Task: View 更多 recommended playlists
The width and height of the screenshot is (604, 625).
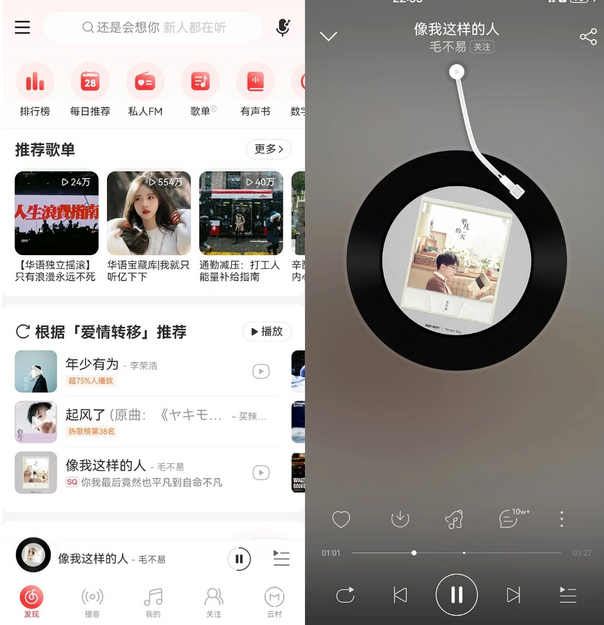Action: tap(269, 149)
